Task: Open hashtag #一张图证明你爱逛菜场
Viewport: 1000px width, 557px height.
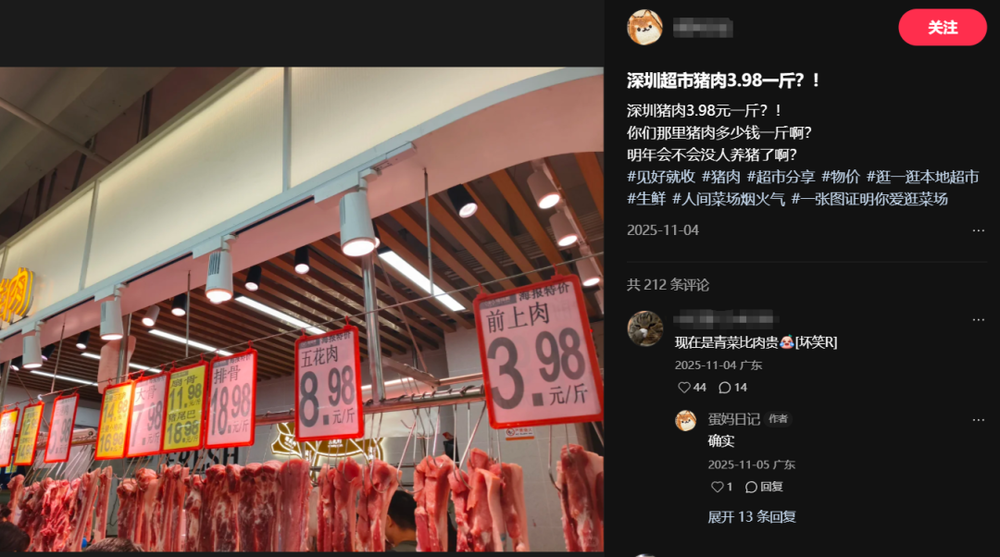Action: (869, 199)
